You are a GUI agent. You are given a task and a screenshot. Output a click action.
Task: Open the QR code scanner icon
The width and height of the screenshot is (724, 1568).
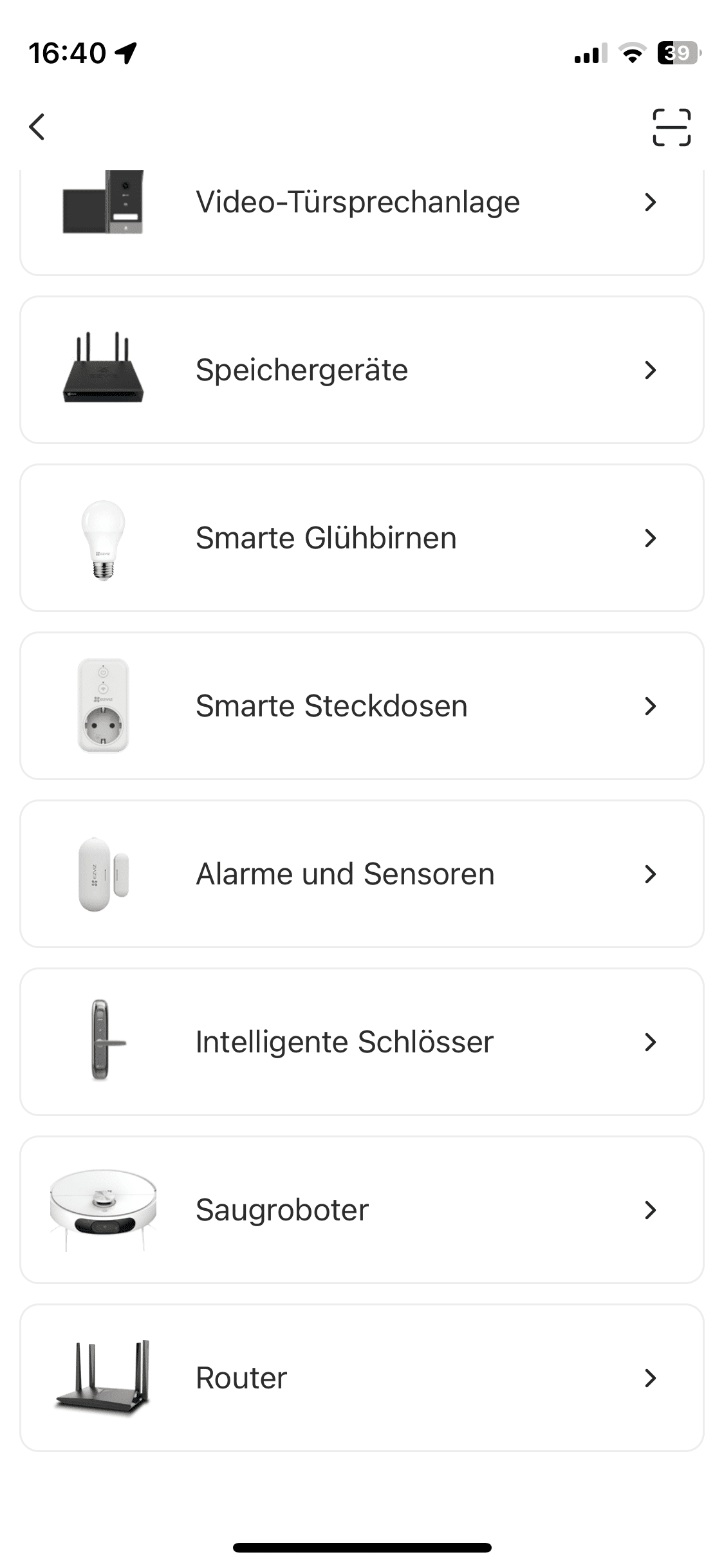[x=671, y=127]
